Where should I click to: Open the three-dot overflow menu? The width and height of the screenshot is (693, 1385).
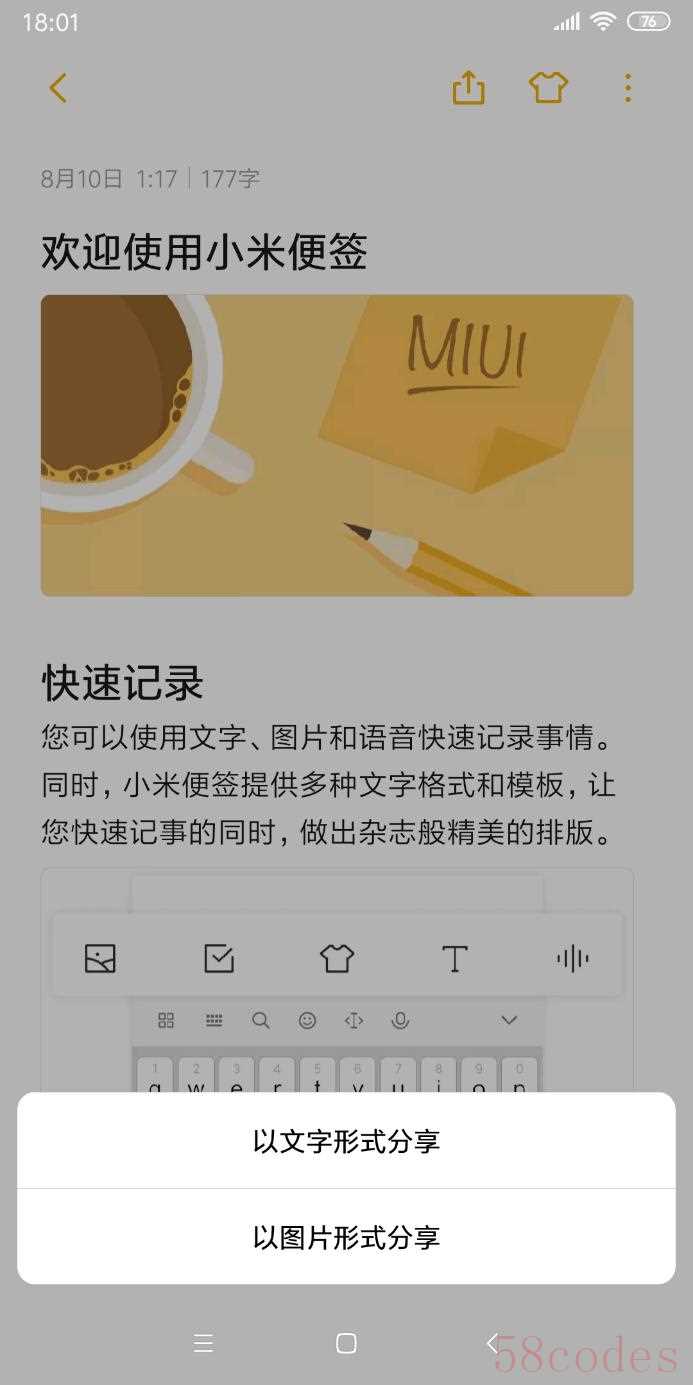coord(627,88)
